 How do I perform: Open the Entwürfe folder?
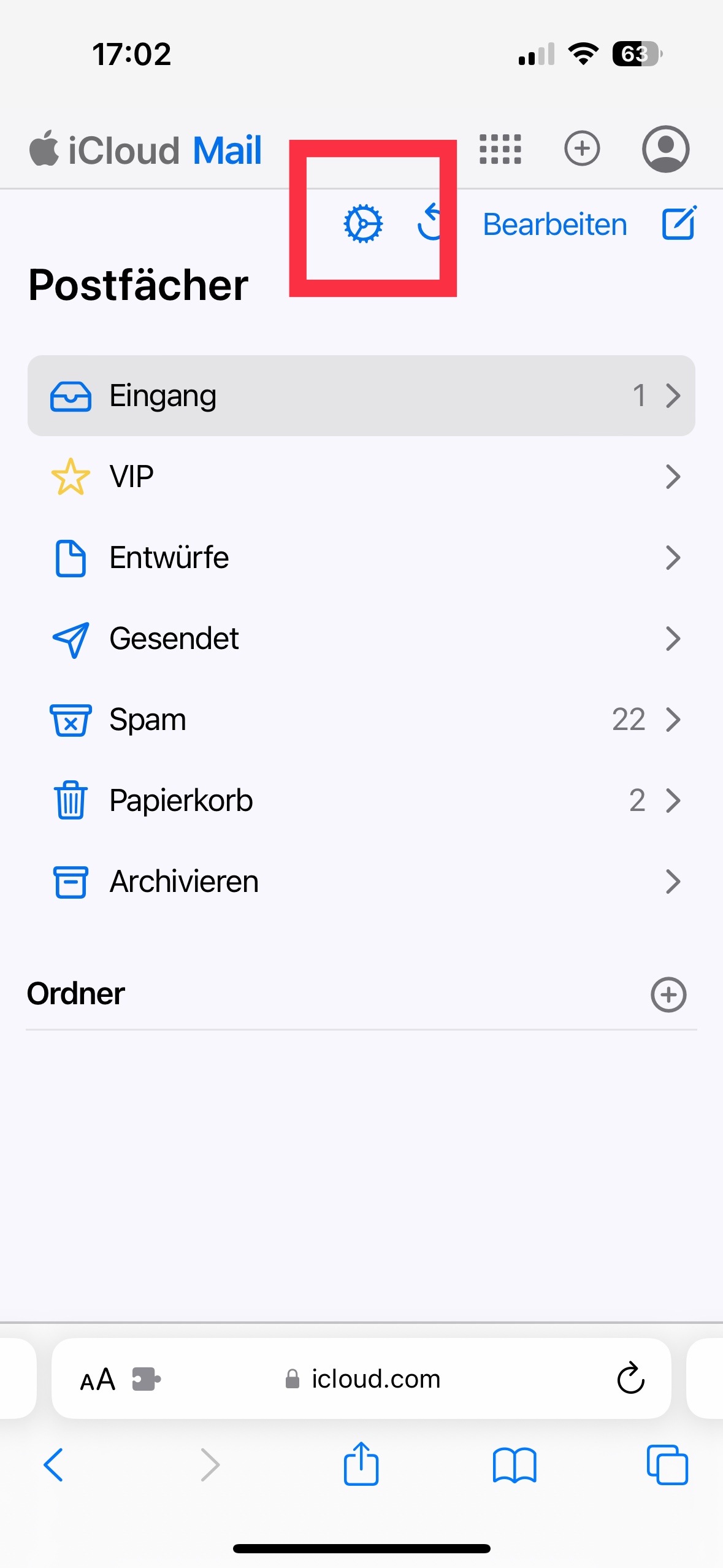pos(361,558)
